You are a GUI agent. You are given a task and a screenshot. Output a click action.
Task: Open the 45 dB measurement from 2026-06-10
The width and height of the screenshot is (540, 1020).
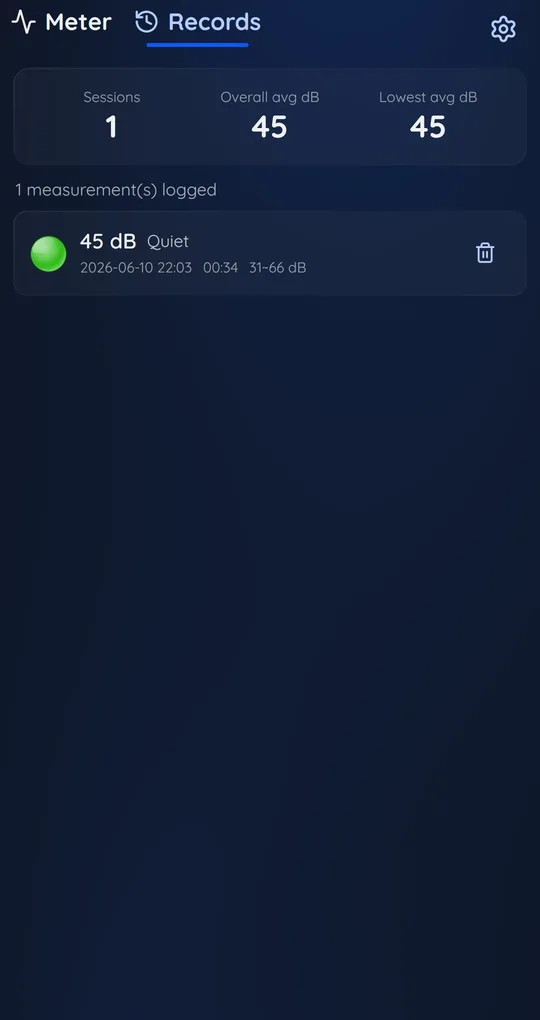tap(269, 253)
